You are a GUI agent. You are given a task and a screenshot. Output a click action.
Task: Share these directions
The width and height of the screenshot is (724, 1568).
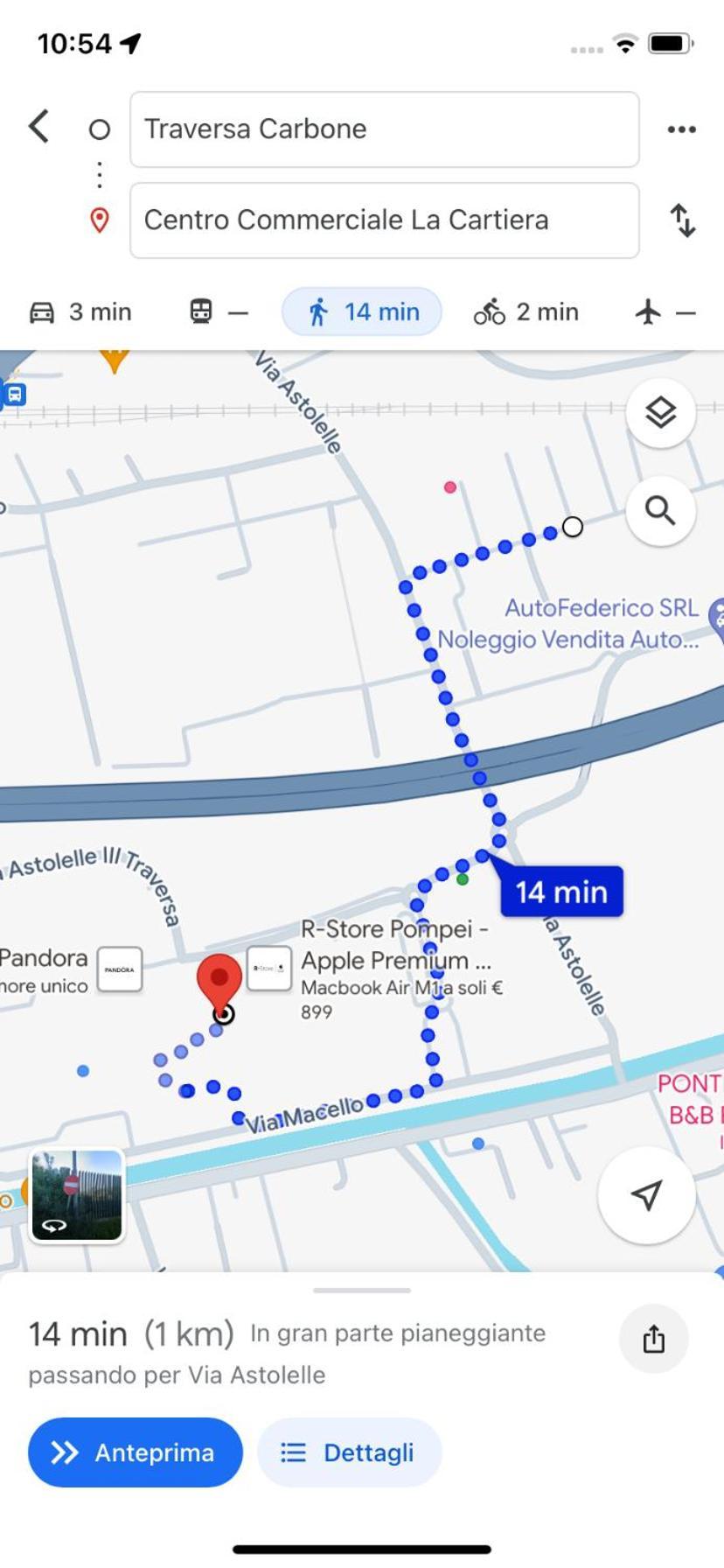653,1339
